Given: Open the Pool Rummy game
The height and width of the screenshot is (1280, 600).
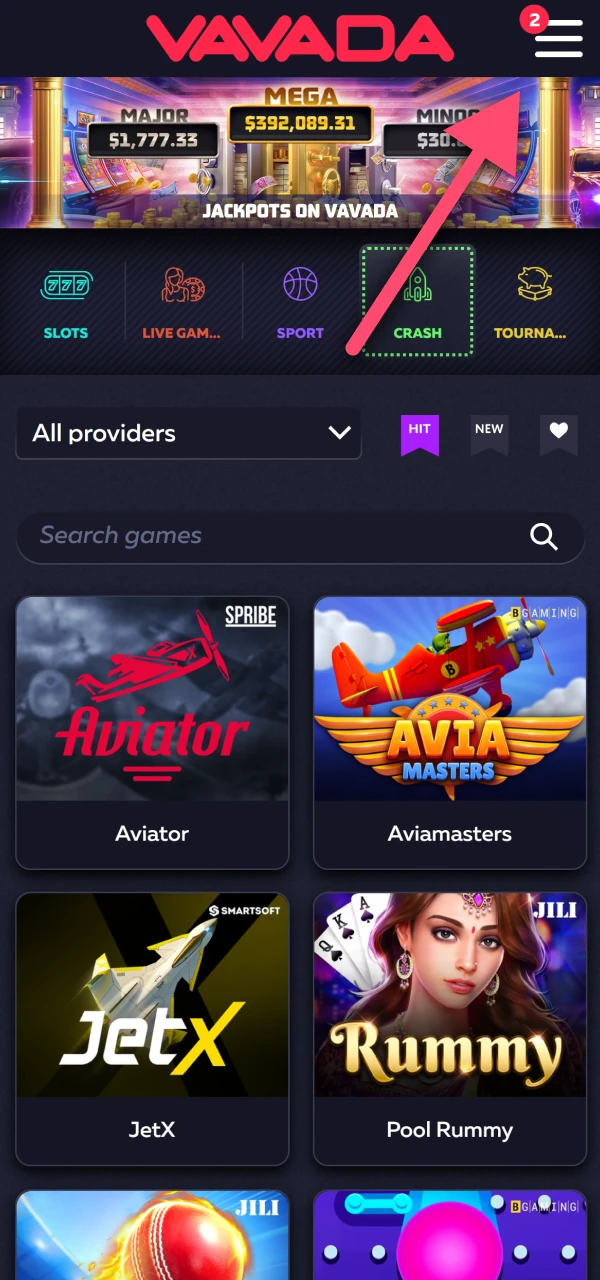Looking at the screenshot, I should (x=449, y=1028).
